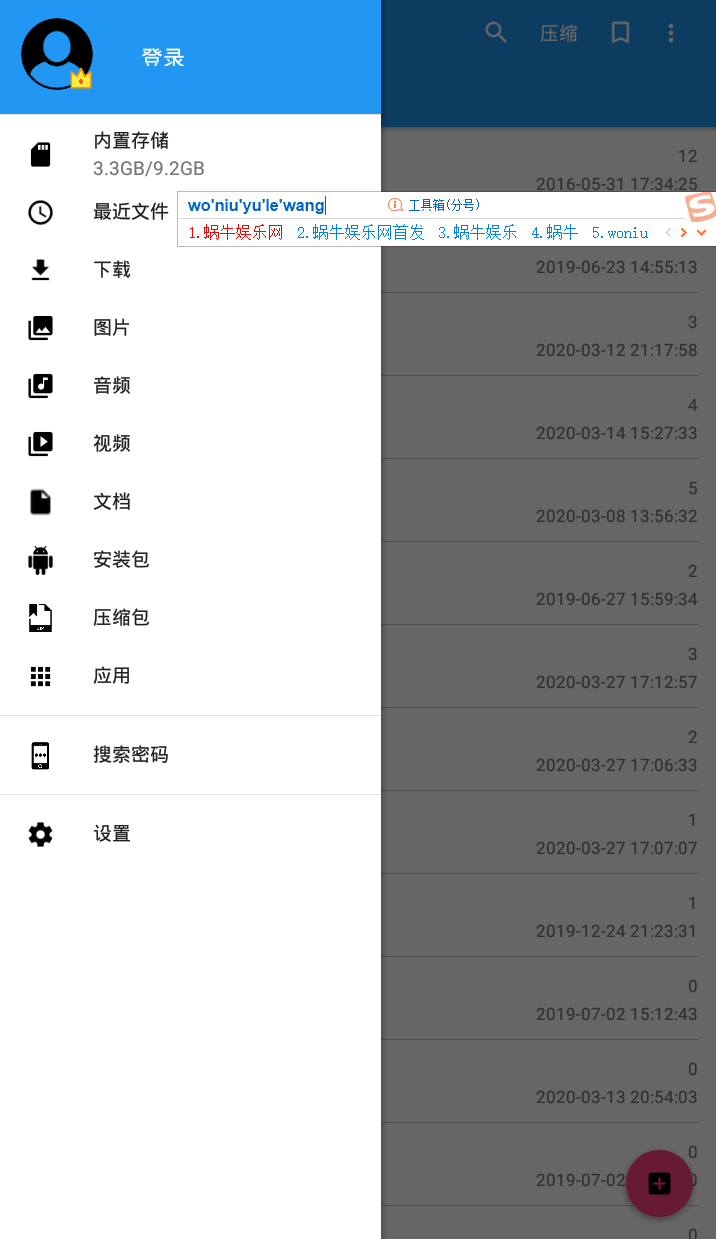Open the overflow menu

(x=671, y=33)
